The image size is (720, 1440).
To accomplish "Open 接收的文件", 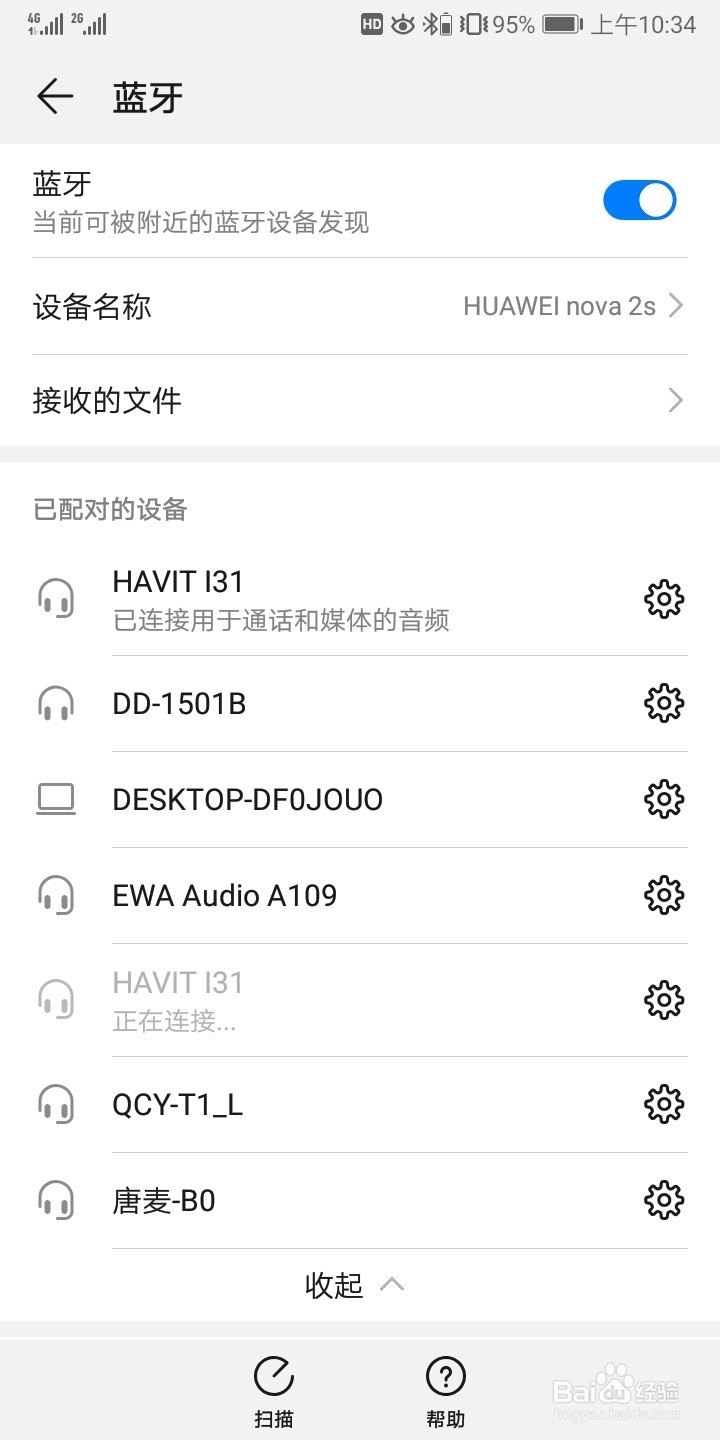I will (x=360, y=401).
